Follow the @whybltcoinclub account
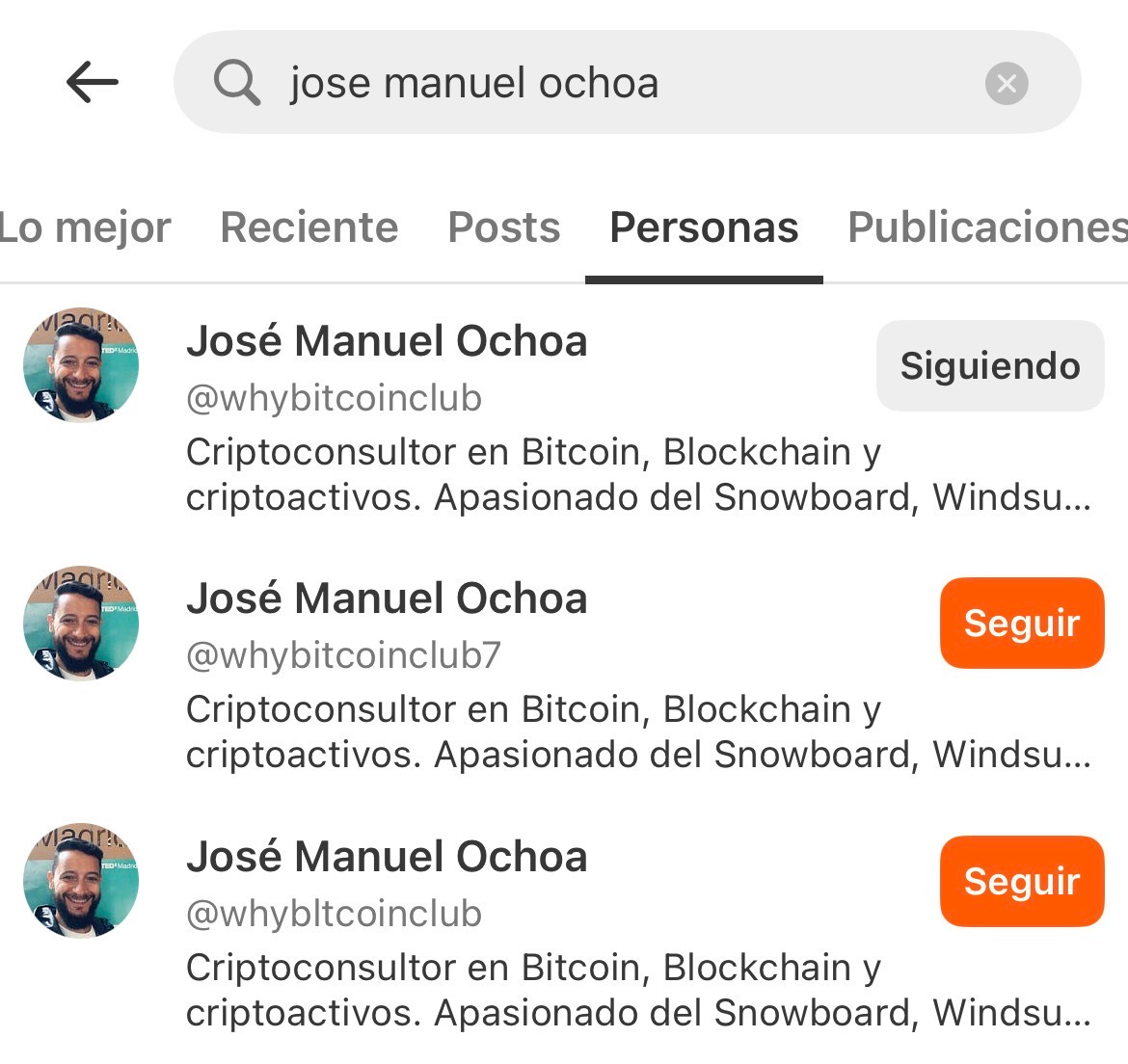The height and width of the screenshot is (1064, 1128). point(1021,881)
